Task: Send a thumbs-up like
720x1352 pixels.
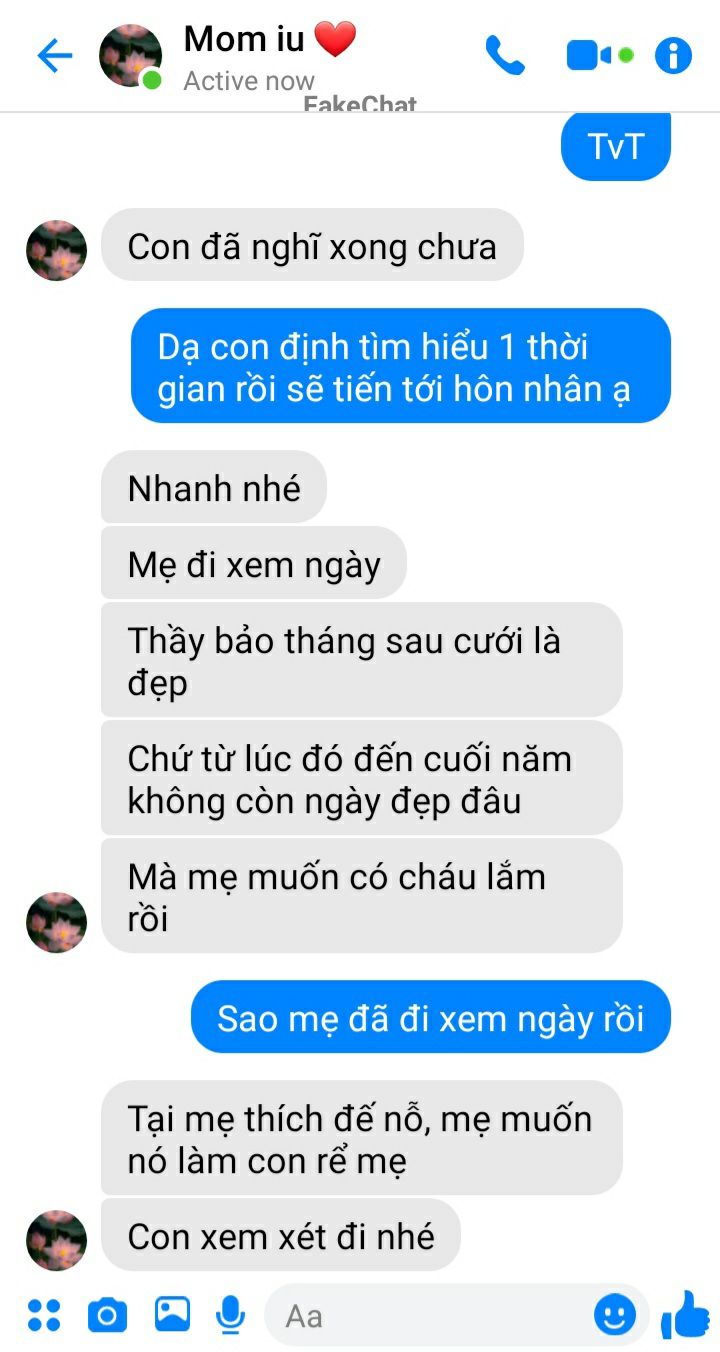Action: click(685, 1314)
